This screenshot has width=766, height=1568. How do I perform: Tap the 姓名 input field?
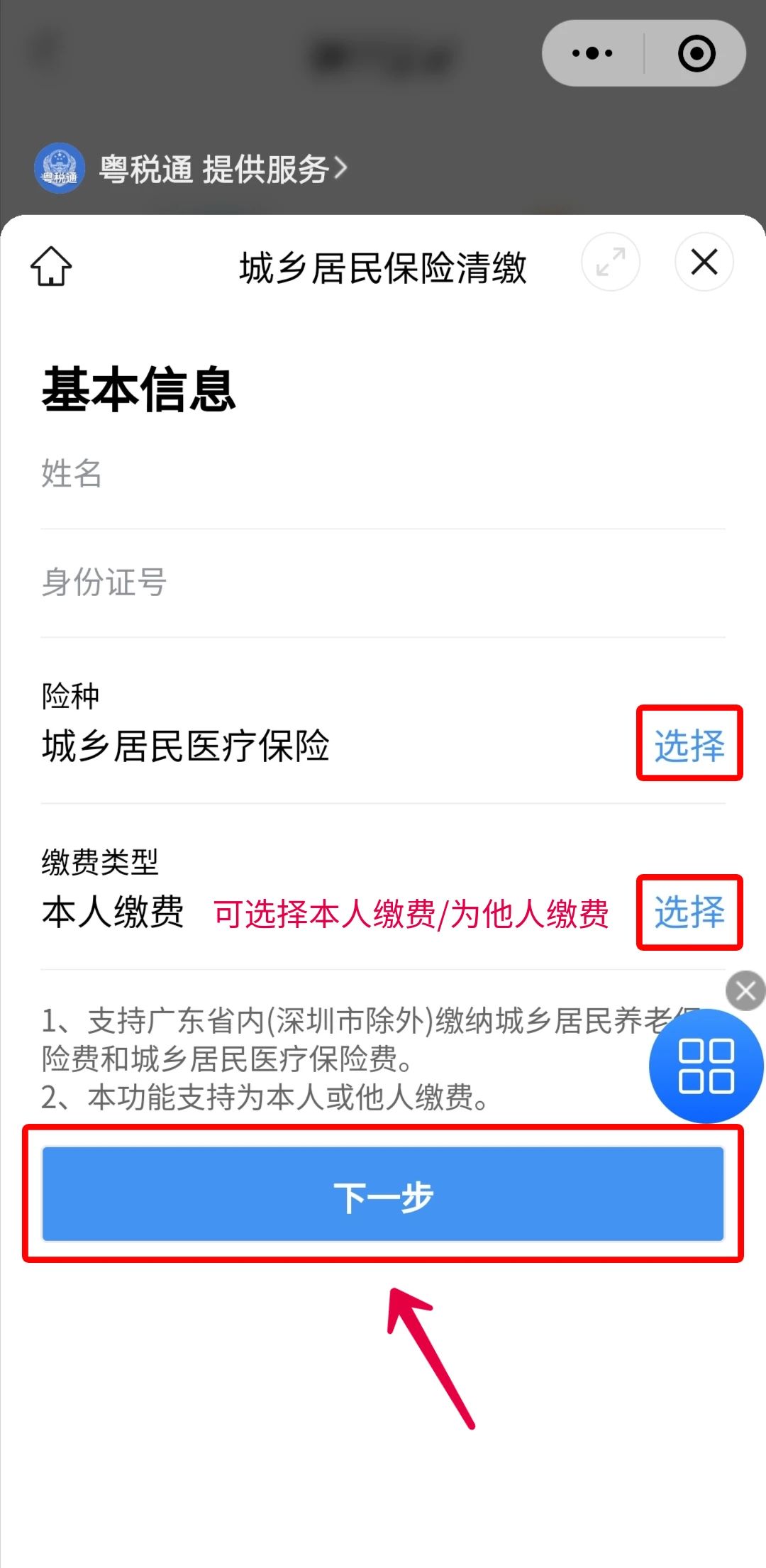[383, 474]
